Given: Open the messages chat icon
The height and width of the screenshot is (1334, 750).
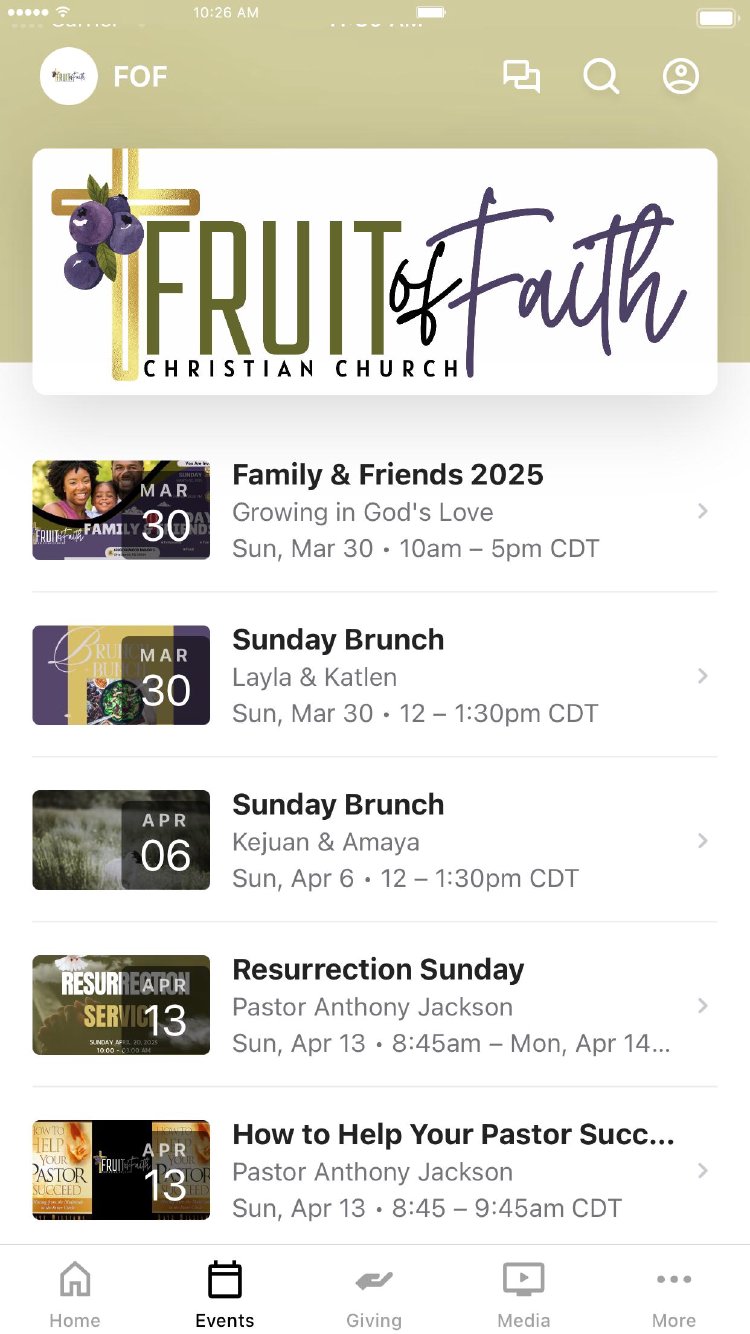Looking at the screenshot, I should click(521, 77).
